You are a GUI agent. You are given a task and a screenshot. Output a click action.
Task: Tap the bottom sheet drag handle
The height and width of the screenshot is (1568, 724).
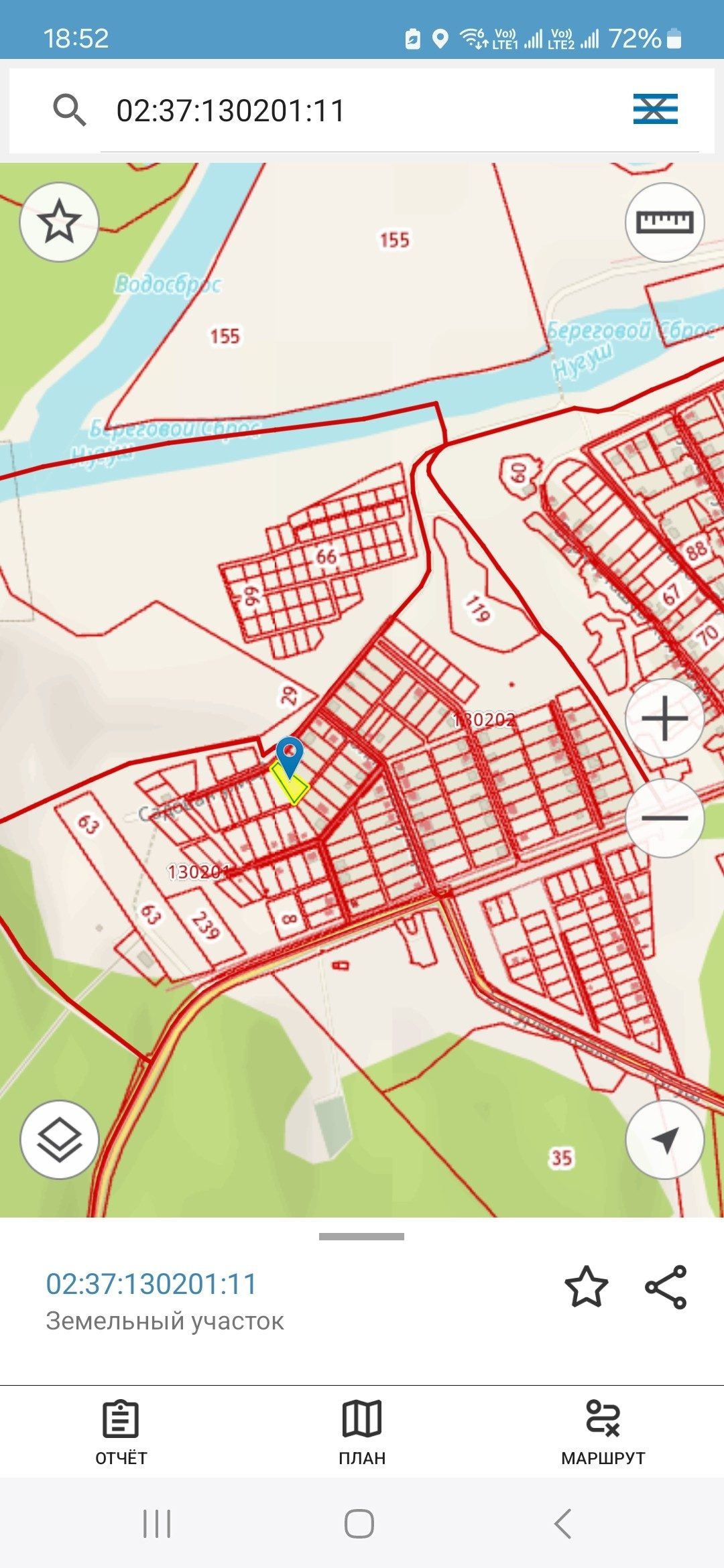(362, 1237)
